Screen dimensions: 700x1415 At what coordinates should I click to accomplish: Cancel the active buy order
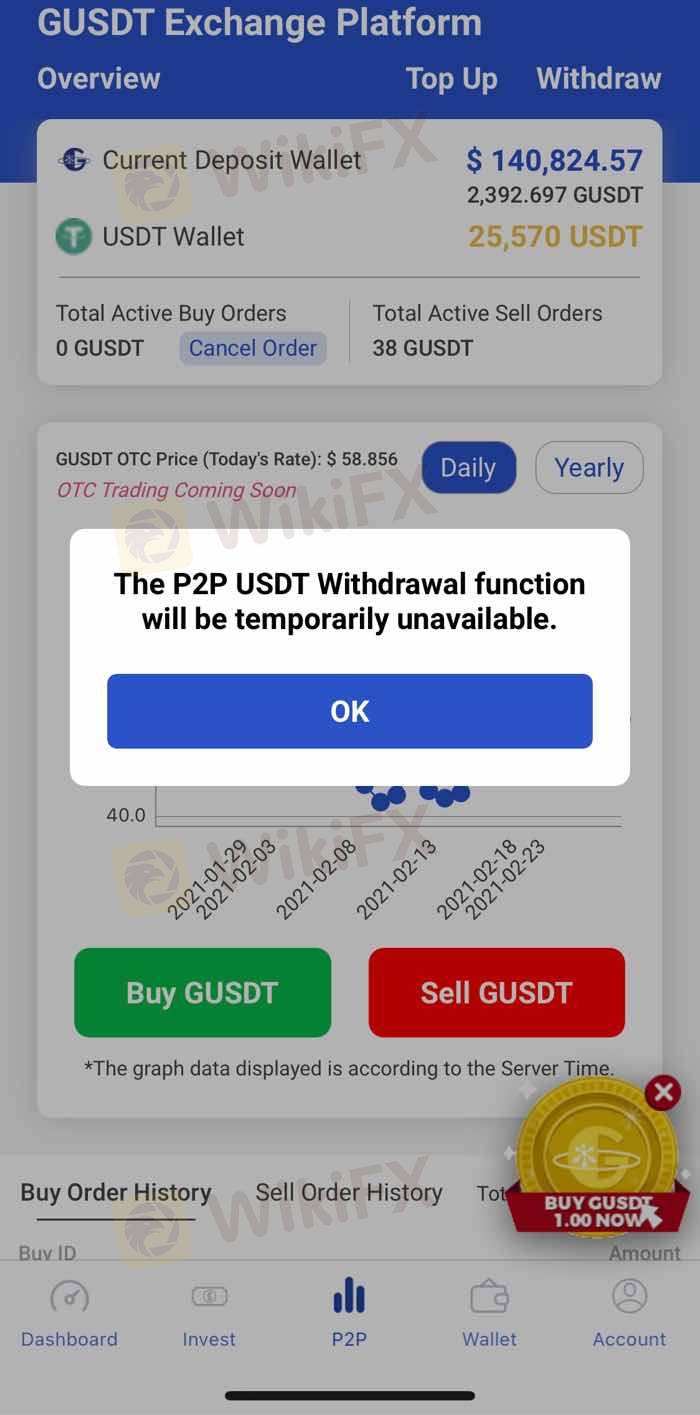pos(252,348)
